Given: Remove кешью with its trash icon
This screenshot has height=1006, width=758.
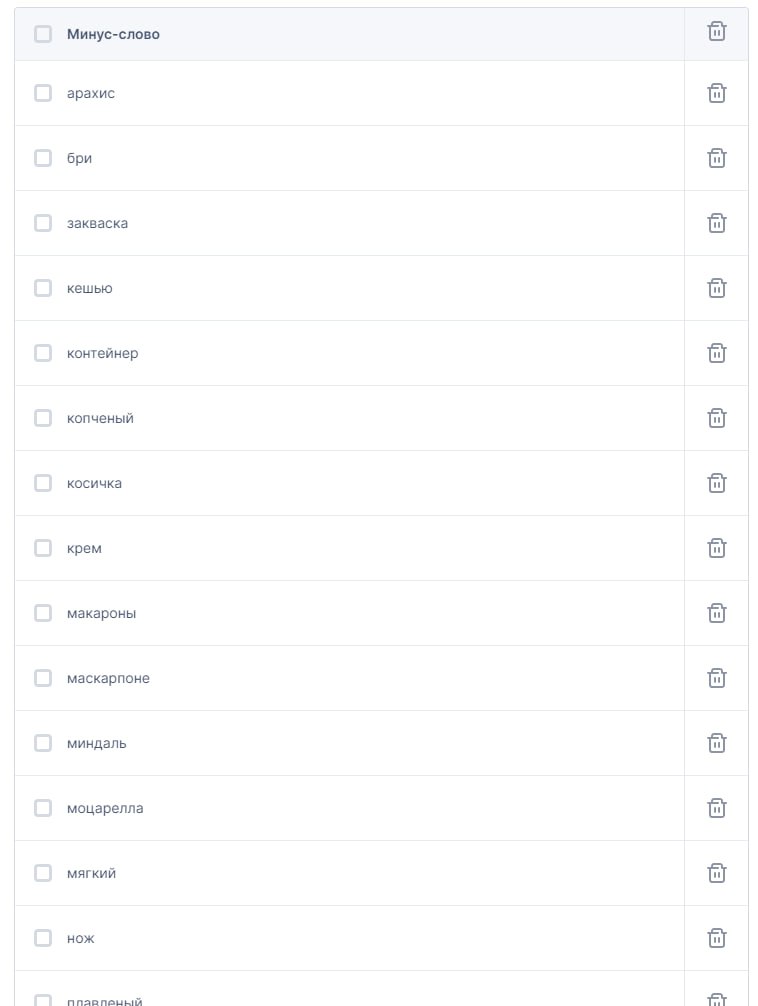Looking at the screenshot, I should (716, 288).
